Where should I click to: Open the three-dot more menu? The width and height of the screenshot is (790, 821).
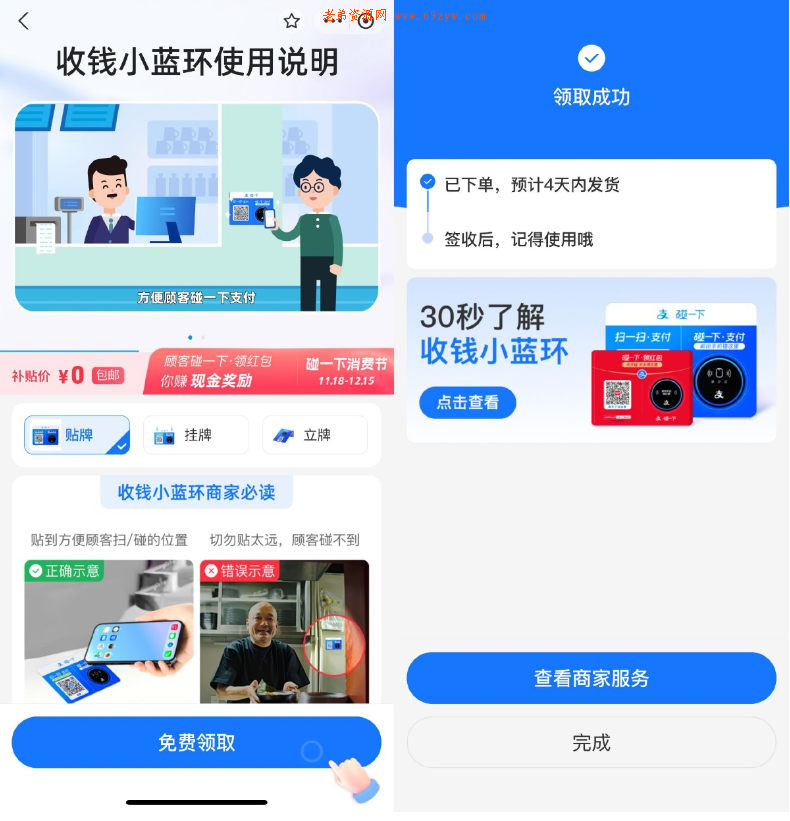334,20
